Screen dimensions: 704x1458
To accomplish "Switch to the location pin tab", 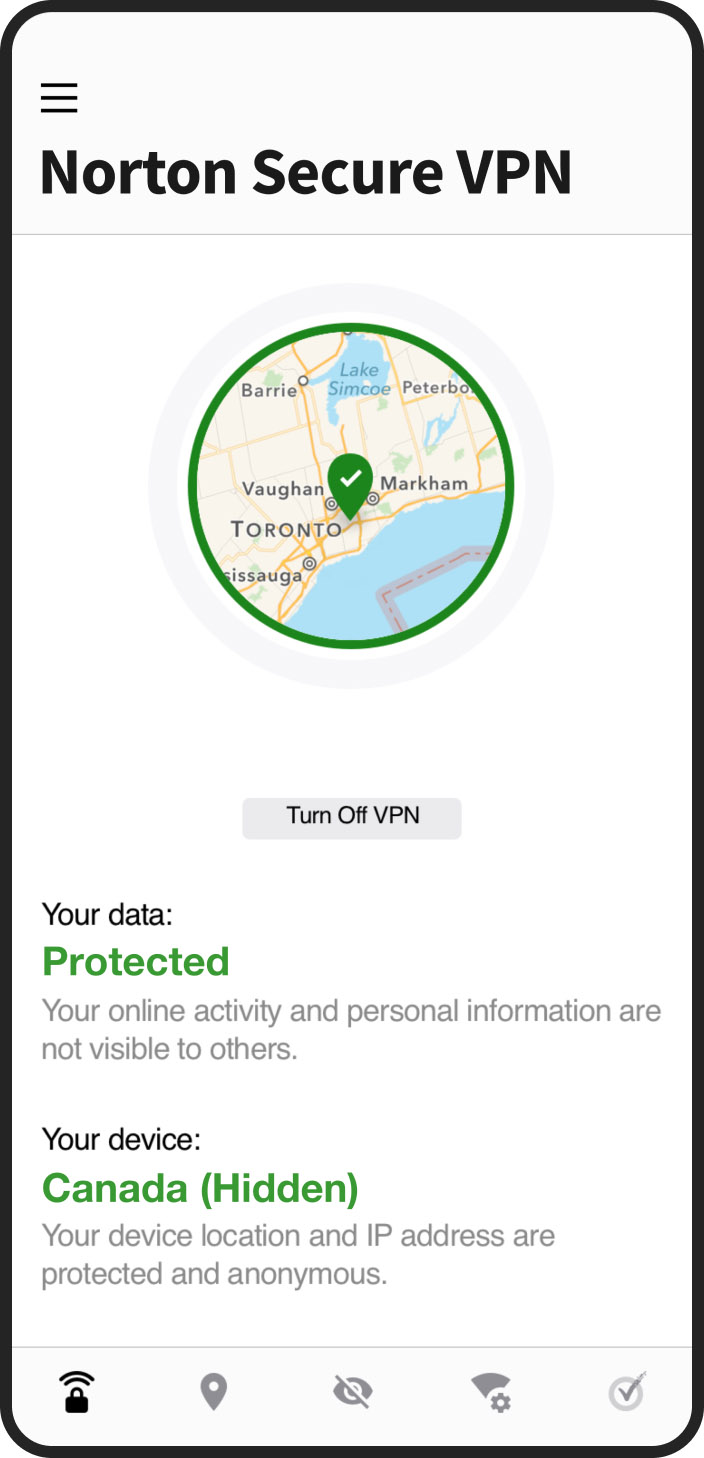I will (x=214, y=1391).
